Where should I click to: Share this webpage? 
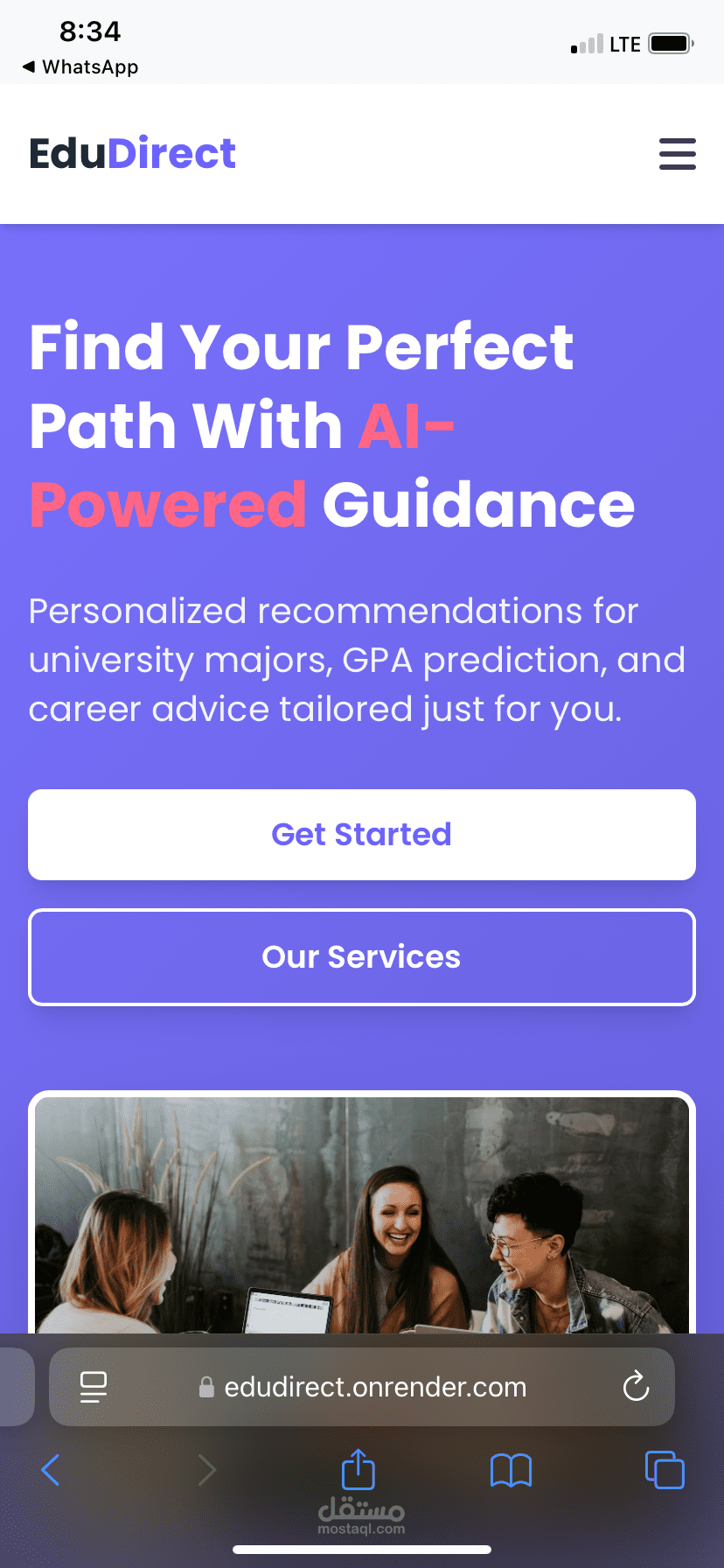pos(358,1468)
